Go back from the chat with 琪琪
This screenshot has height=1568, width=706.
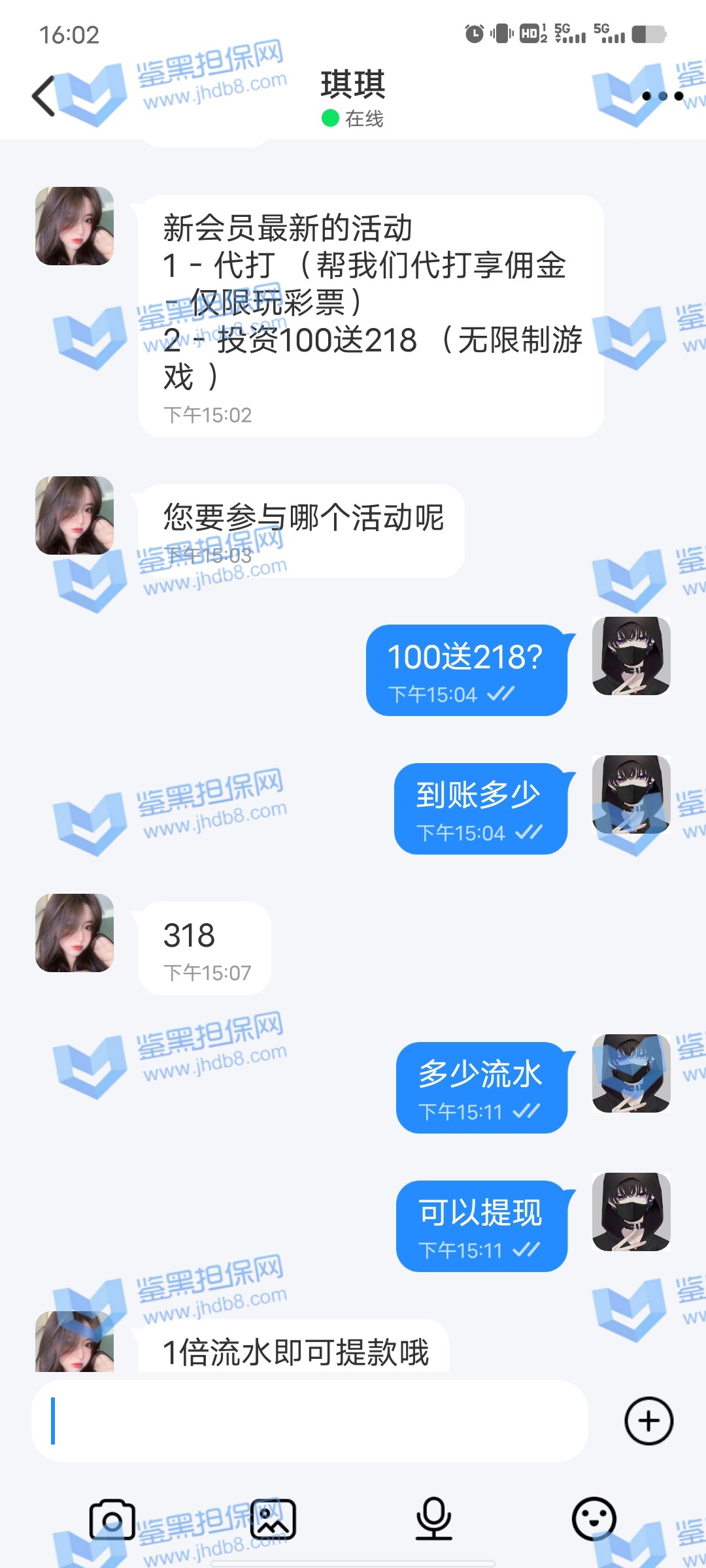pos(44,96)
